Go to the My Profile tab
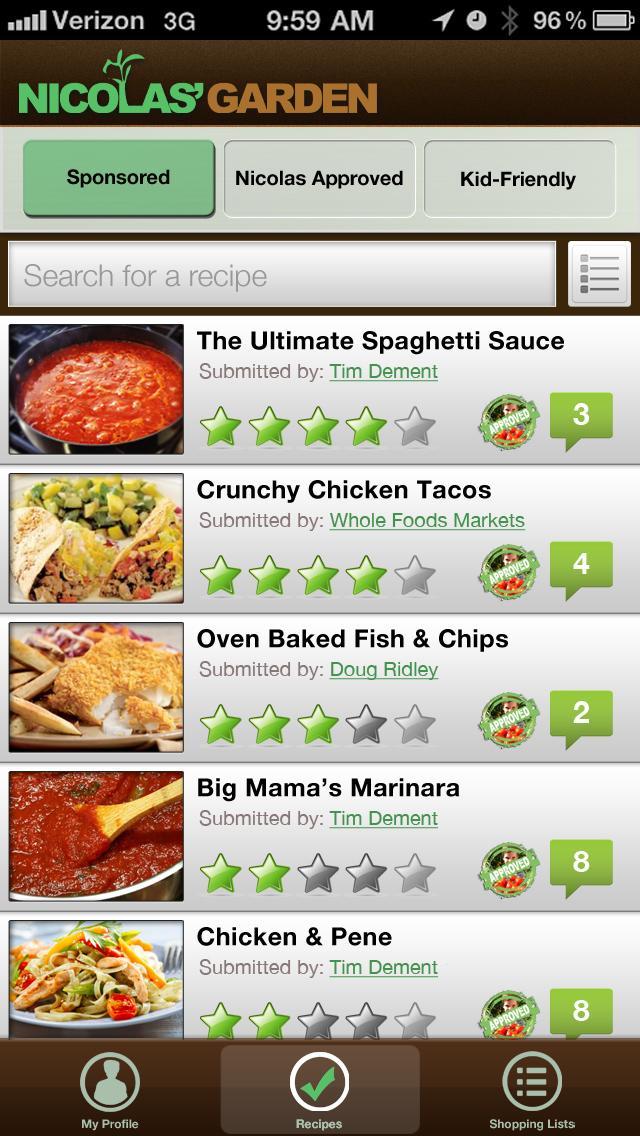640x1136 pixels. click(109, 1089)
